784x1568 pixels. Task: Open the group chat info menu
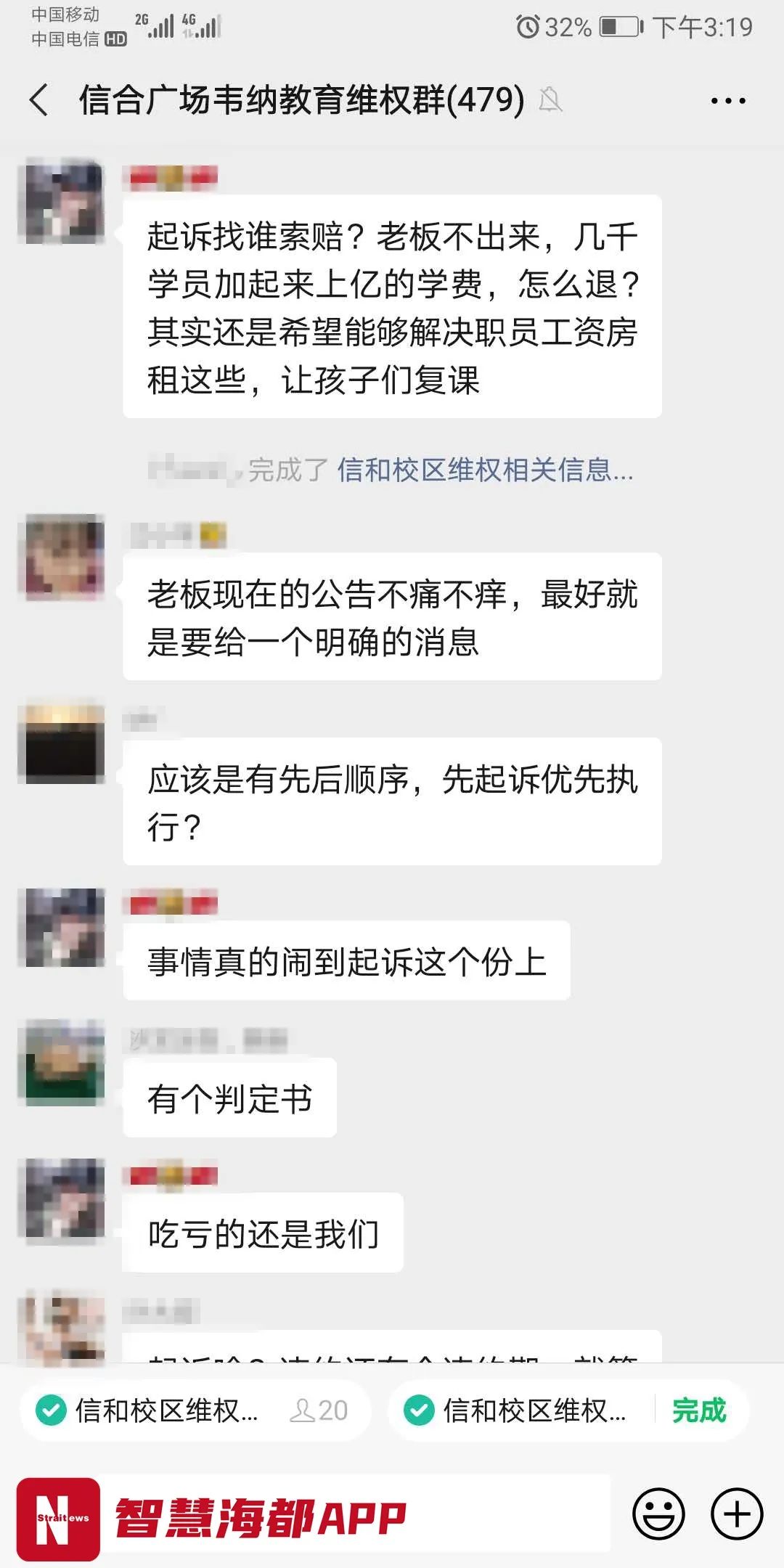click(x=727, y=101)
